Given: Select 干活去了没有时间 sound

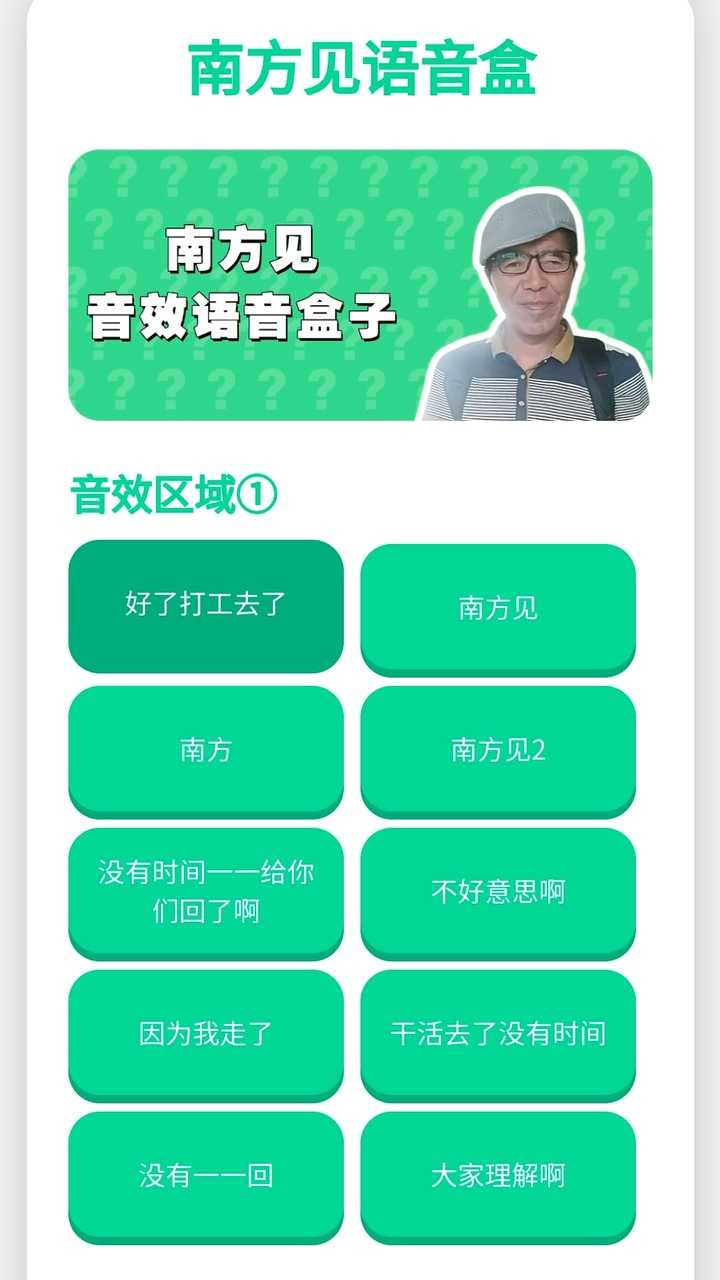Looking at the screenshot, I should click(497, 1033).
